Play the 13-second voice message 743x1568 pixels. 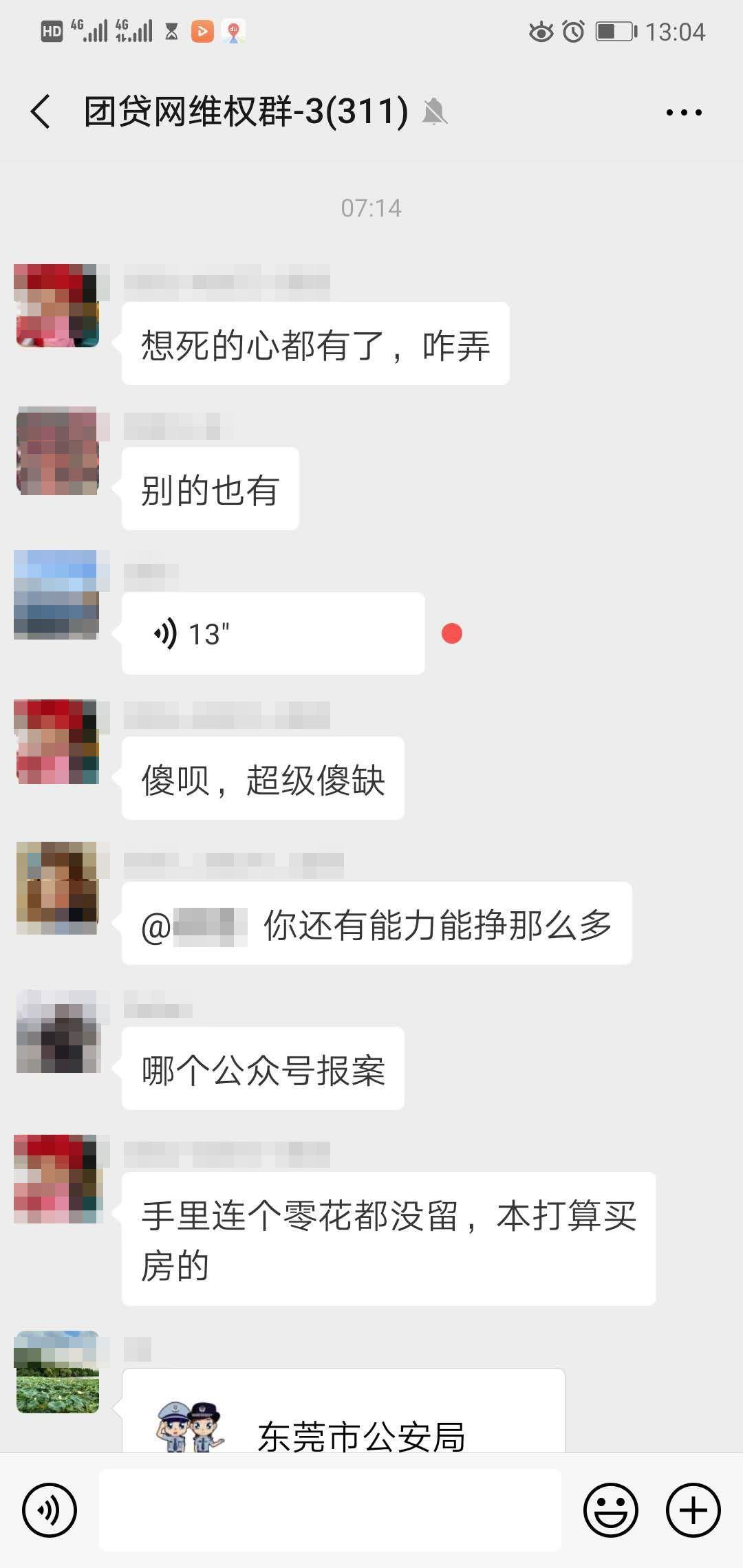(x=273, y=633)
